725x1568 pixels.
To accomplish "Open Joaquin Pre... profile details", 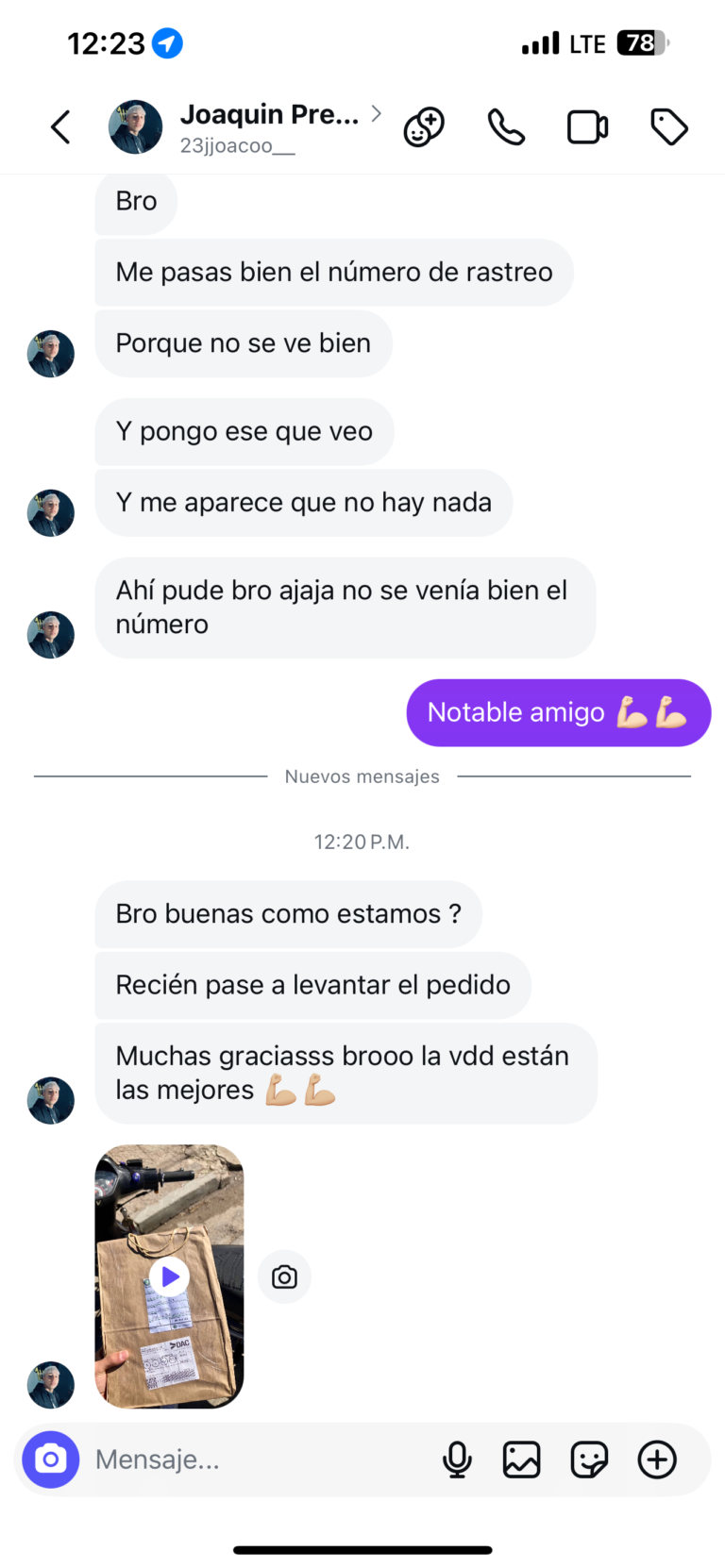I will coord(269,125).
